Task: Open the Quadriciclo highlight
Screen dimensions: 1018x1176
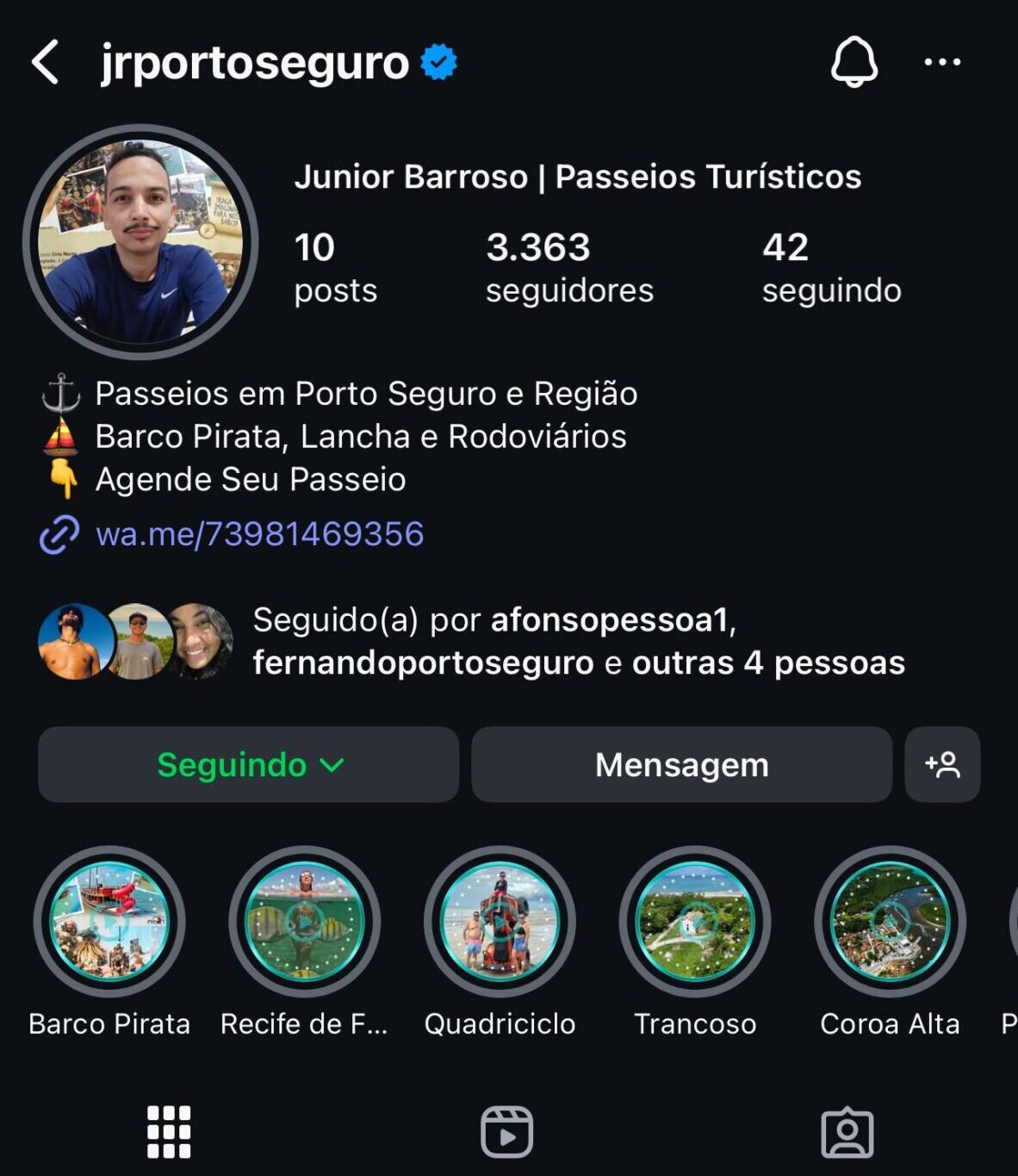Action: [x=500, y=922]
